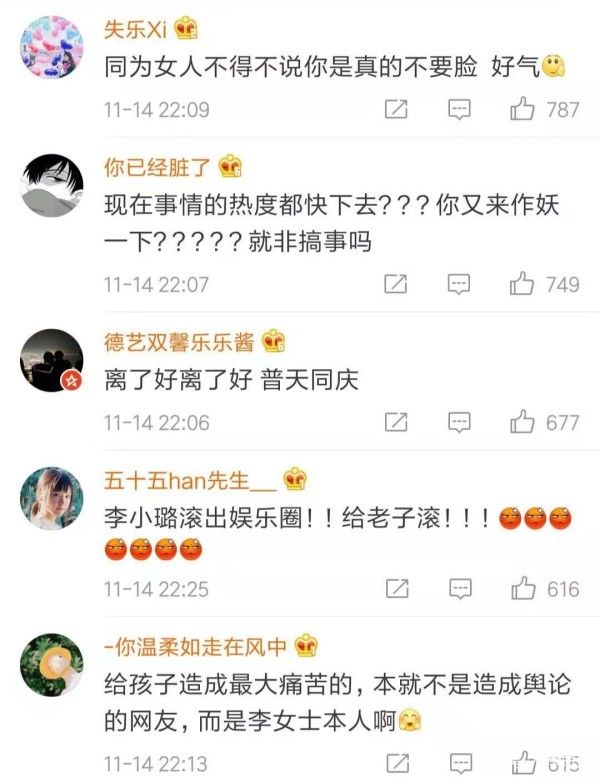The width and height of the screenshot is (600, 778).
Task: View 德艺双馨乐乐酱's avatar profile
Action: click(x=52, y=361)
